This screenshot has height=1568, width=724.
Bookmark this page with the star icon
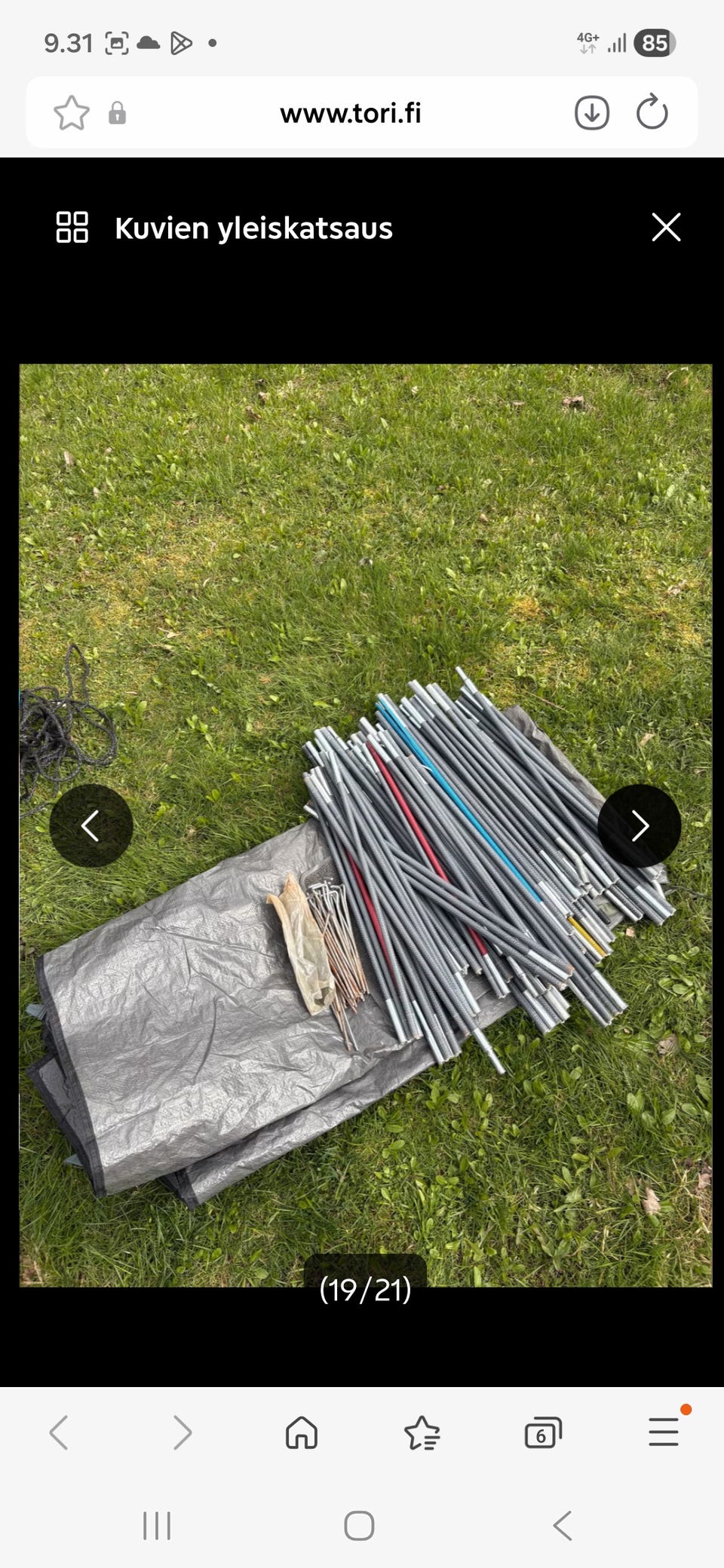click(x=72, y=113)
